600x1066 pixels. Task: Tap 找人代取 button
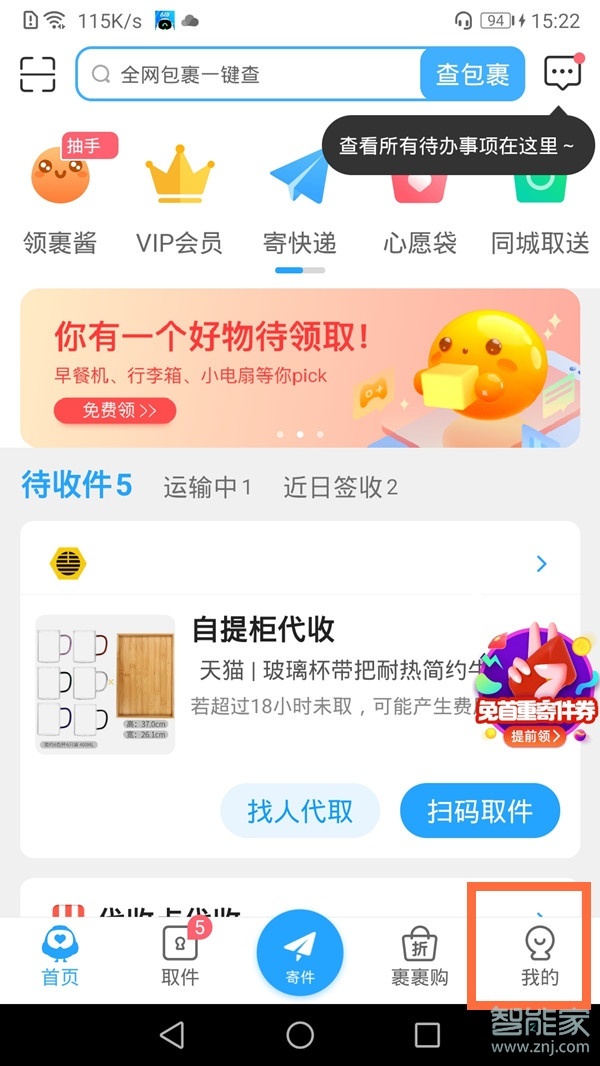coord(300,811)
